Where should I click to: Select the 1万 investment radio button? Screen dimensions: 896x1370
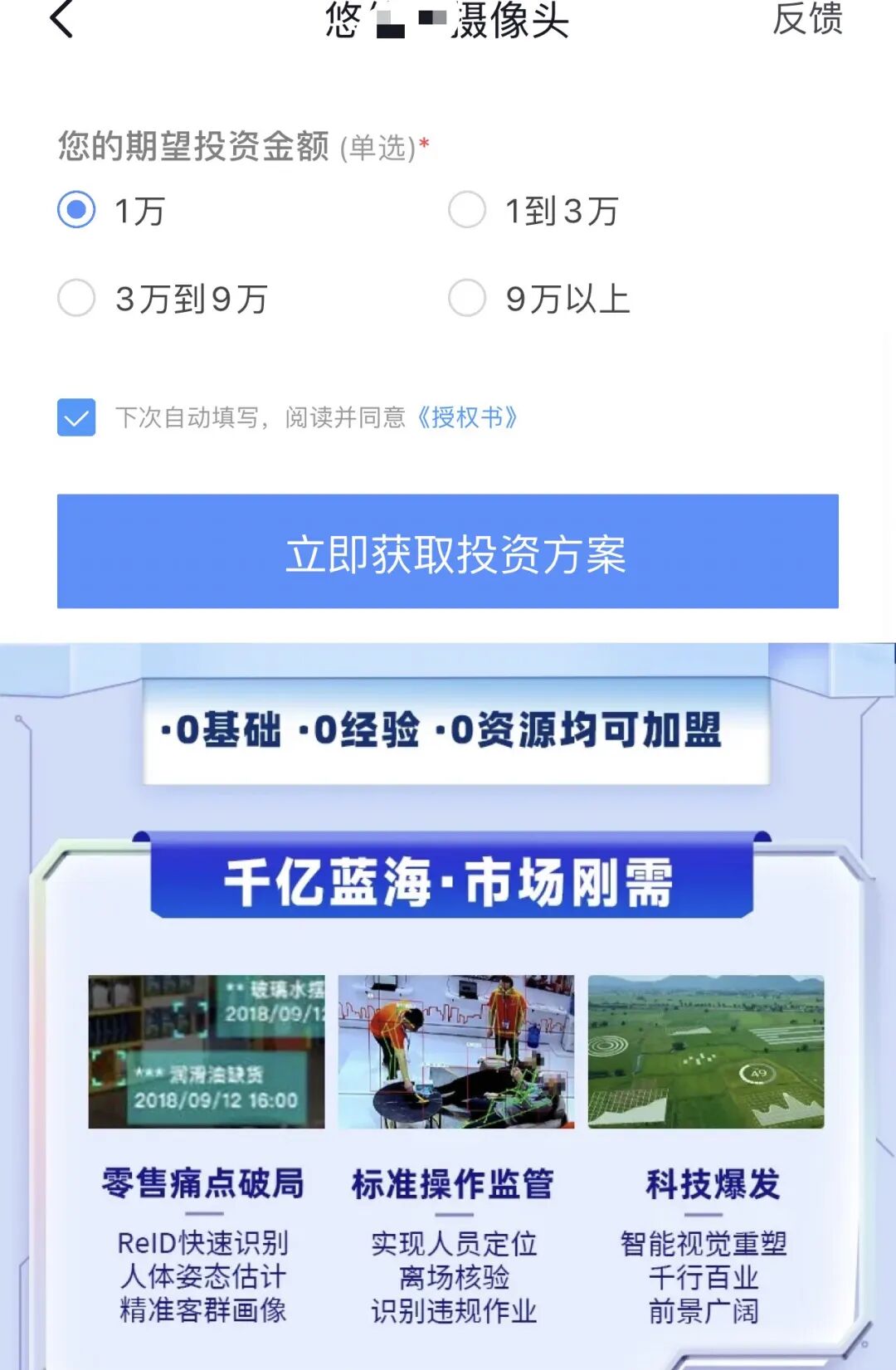[x=75, y=212]
